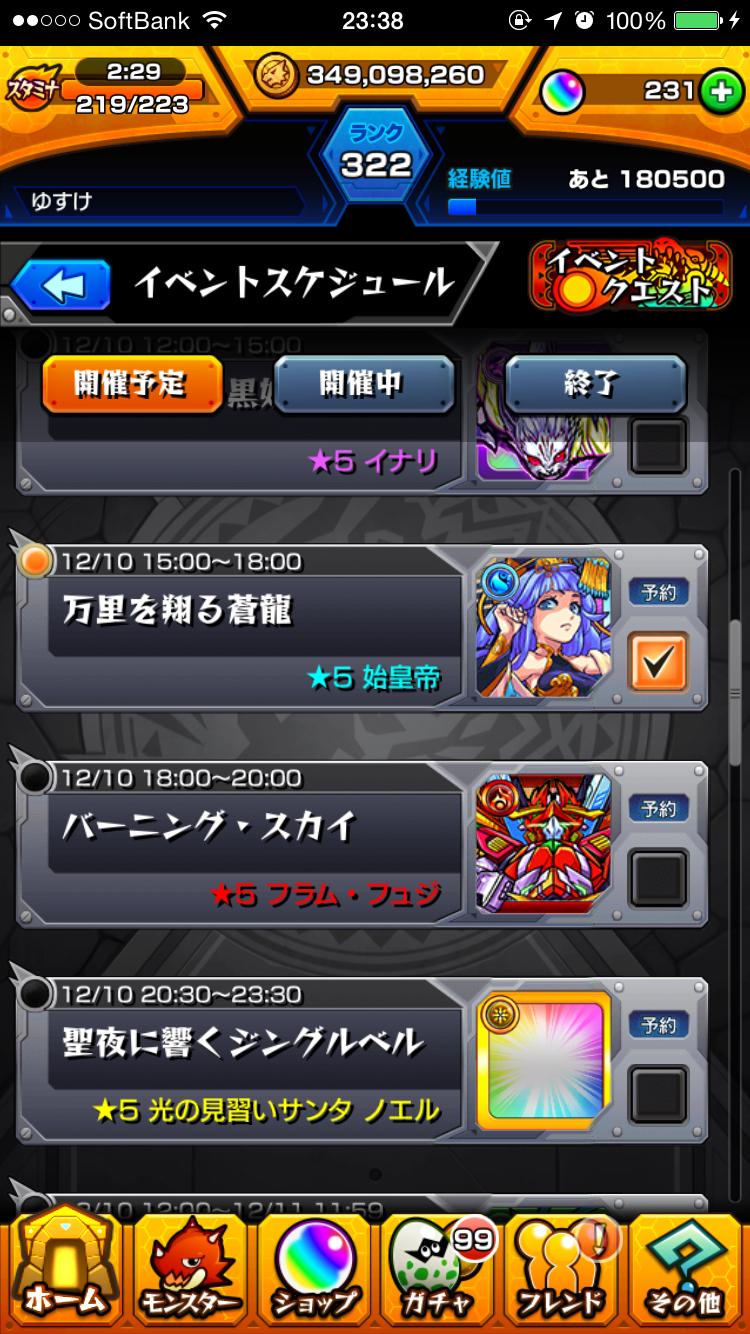Select the モンスター monster box icon

pos(187,1270)
